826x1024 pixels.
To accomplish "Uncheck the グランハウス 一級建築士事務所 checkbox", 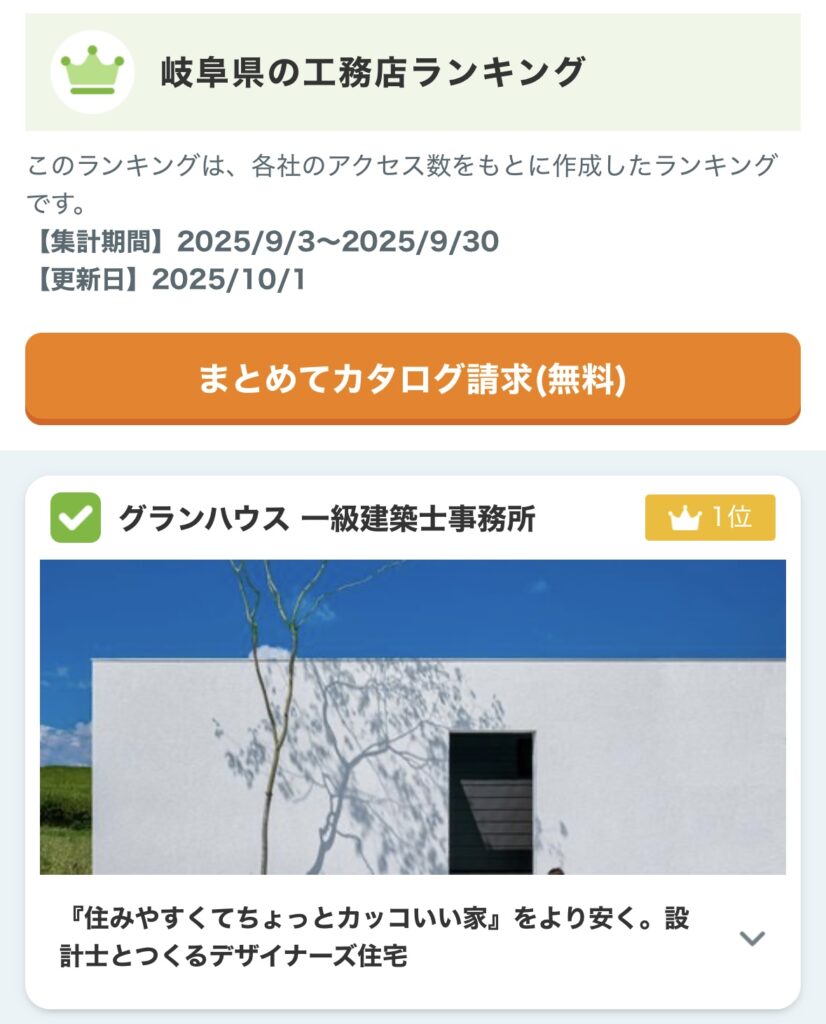I will (75, 518).
